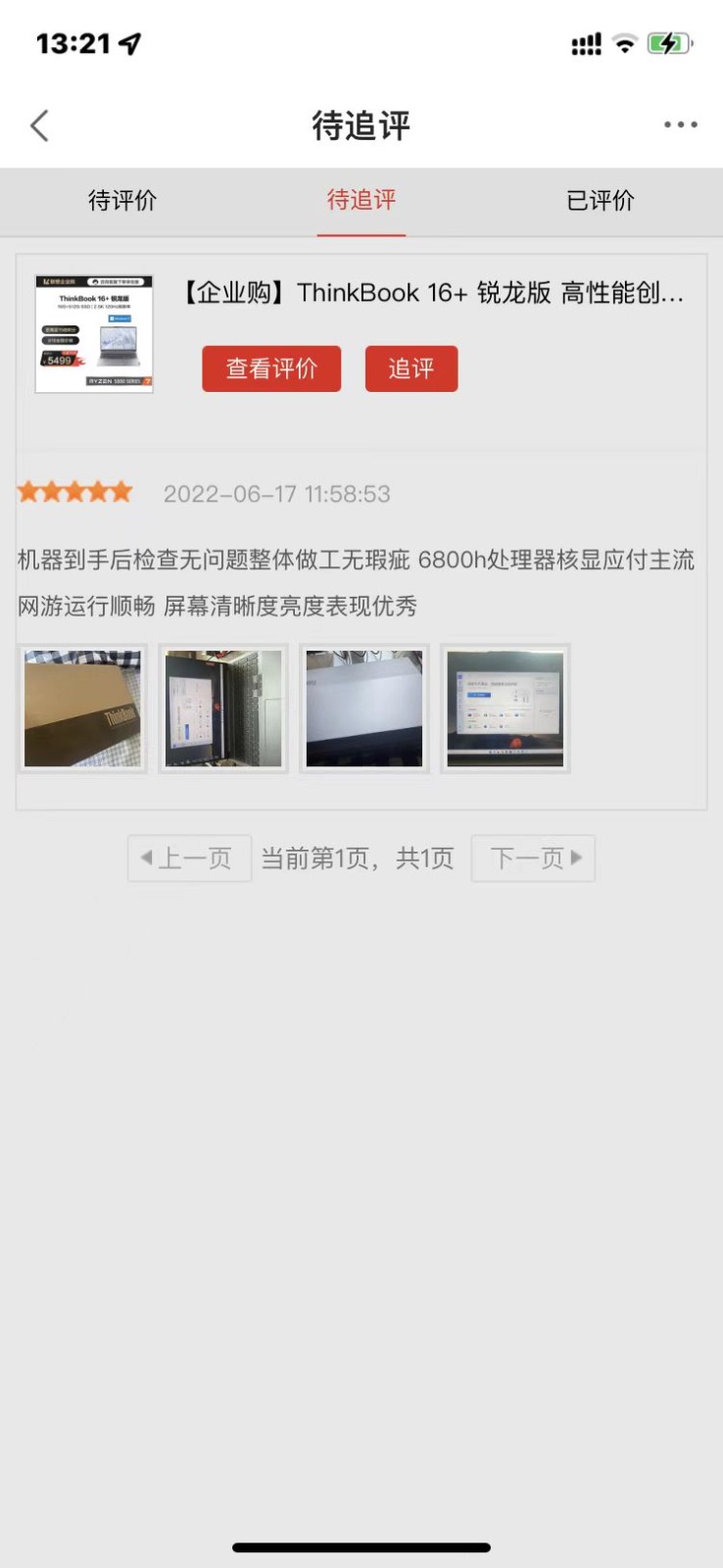Open the three-dot overflow menu
The width and height of the screenshot is (723, 1568).
pyautogui.click(x=680, y=125)
